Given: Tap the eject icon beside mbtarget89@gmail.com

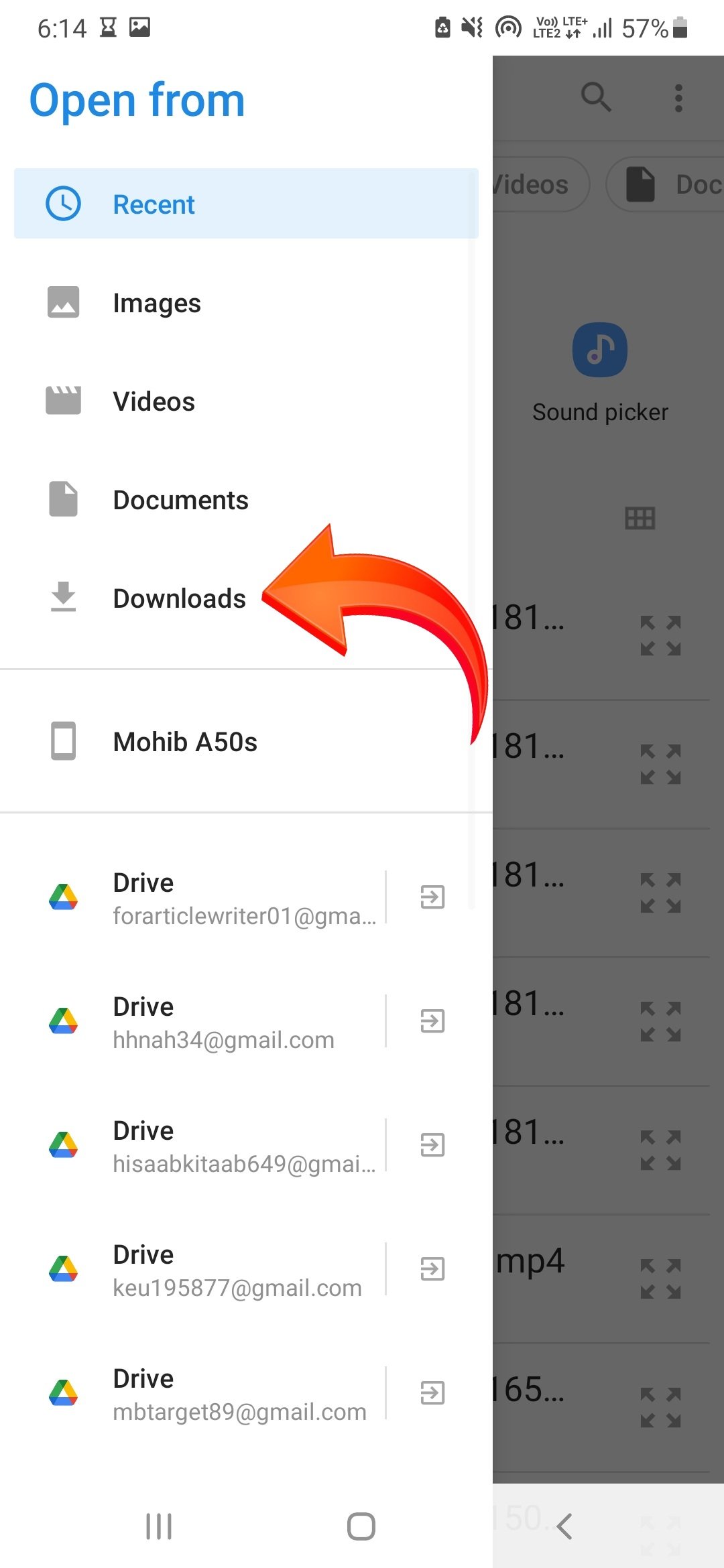Looking at the screenshot, I should pyautogui.click(x=432, y=1393).
